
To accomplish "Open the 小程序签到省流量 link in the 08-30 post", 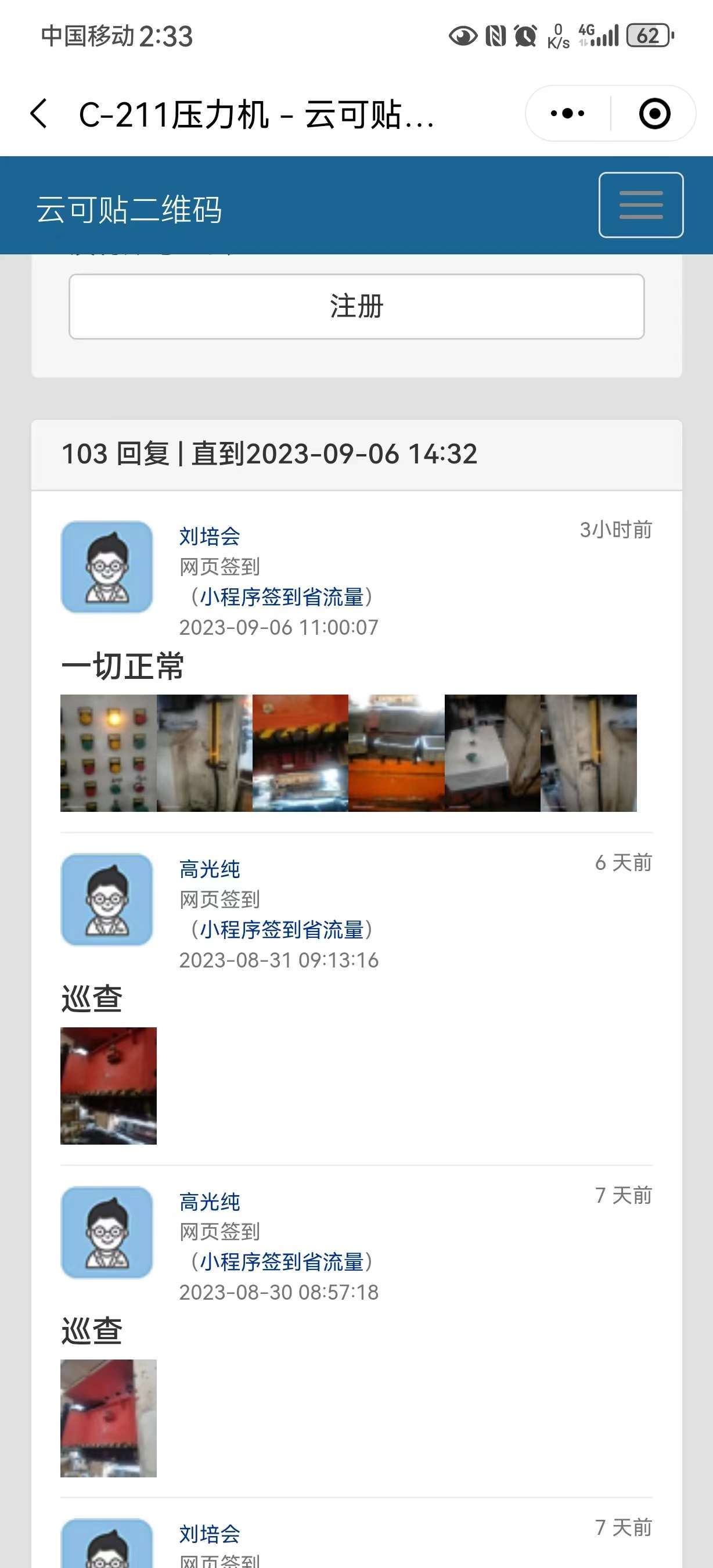I will click(282, 1262).
